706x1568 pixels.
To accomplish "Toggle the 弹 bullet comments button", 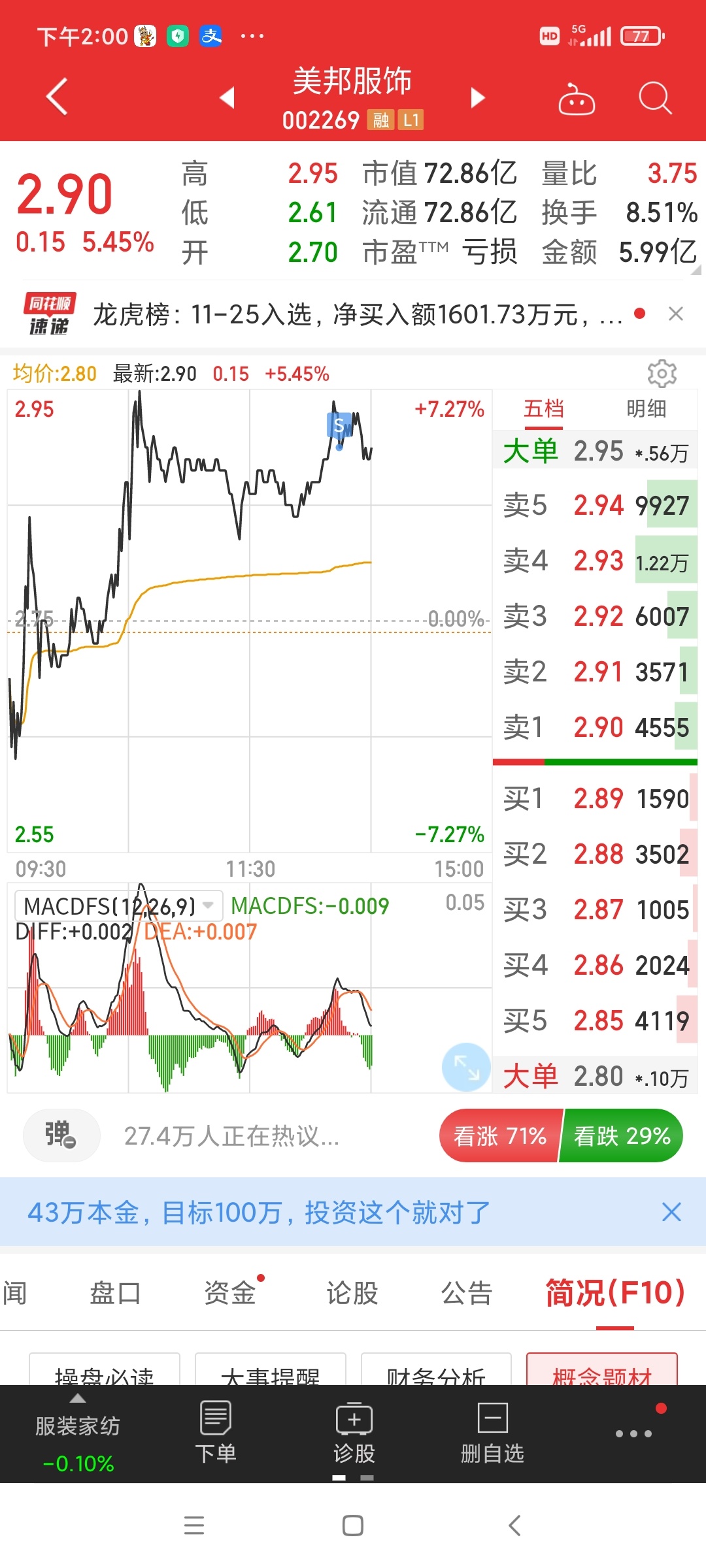I will [x=61, y=1135].
